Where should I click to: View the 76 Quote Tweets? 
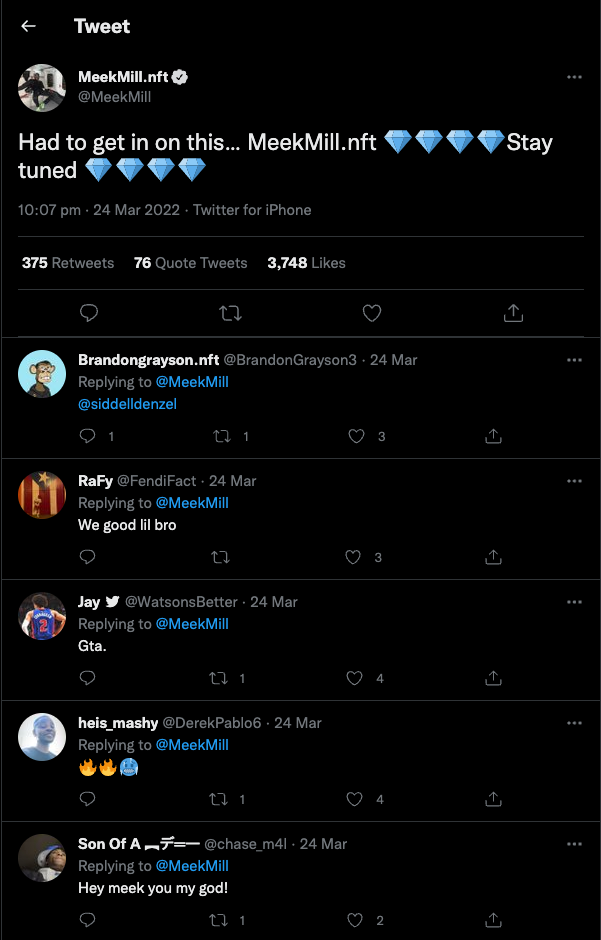pos(191,263)
